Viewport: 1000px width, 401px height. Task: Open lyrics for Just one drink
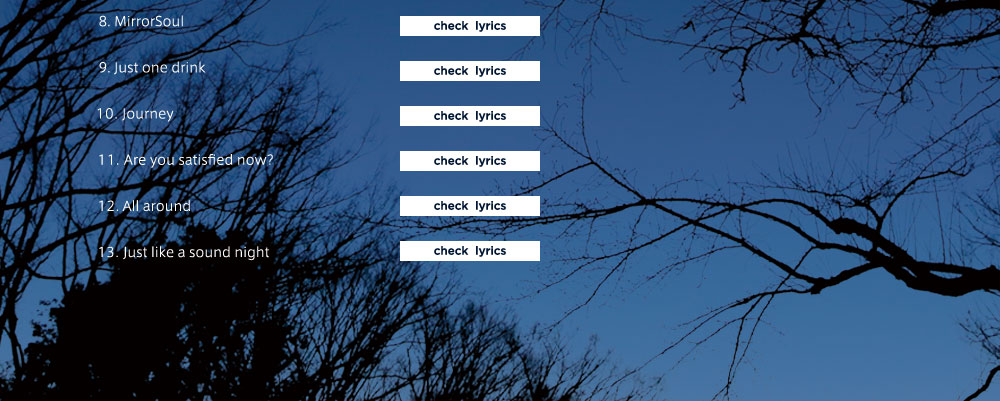coord(469,71)
